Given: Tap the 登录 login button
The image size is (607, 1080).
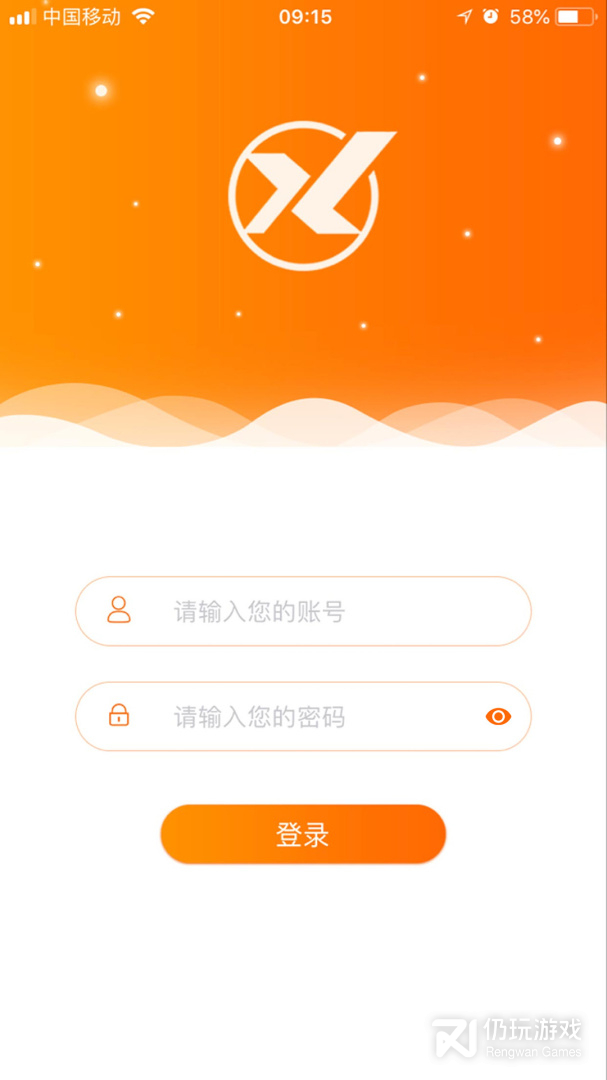Looking at the screenshot, I should pos(303,834).
